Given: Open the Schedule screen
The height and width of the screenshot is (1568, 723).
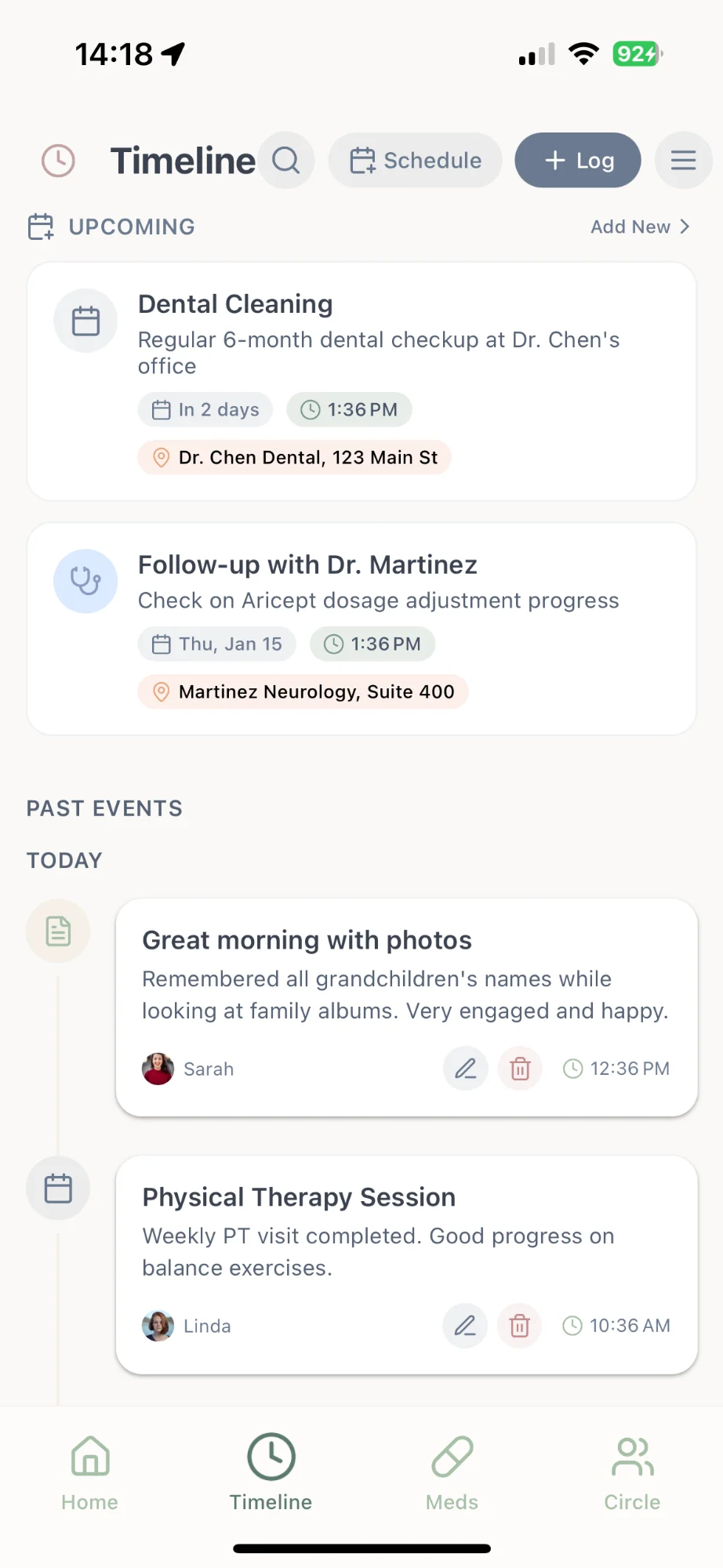Looking at the screenshot, I should pos(415,160).
